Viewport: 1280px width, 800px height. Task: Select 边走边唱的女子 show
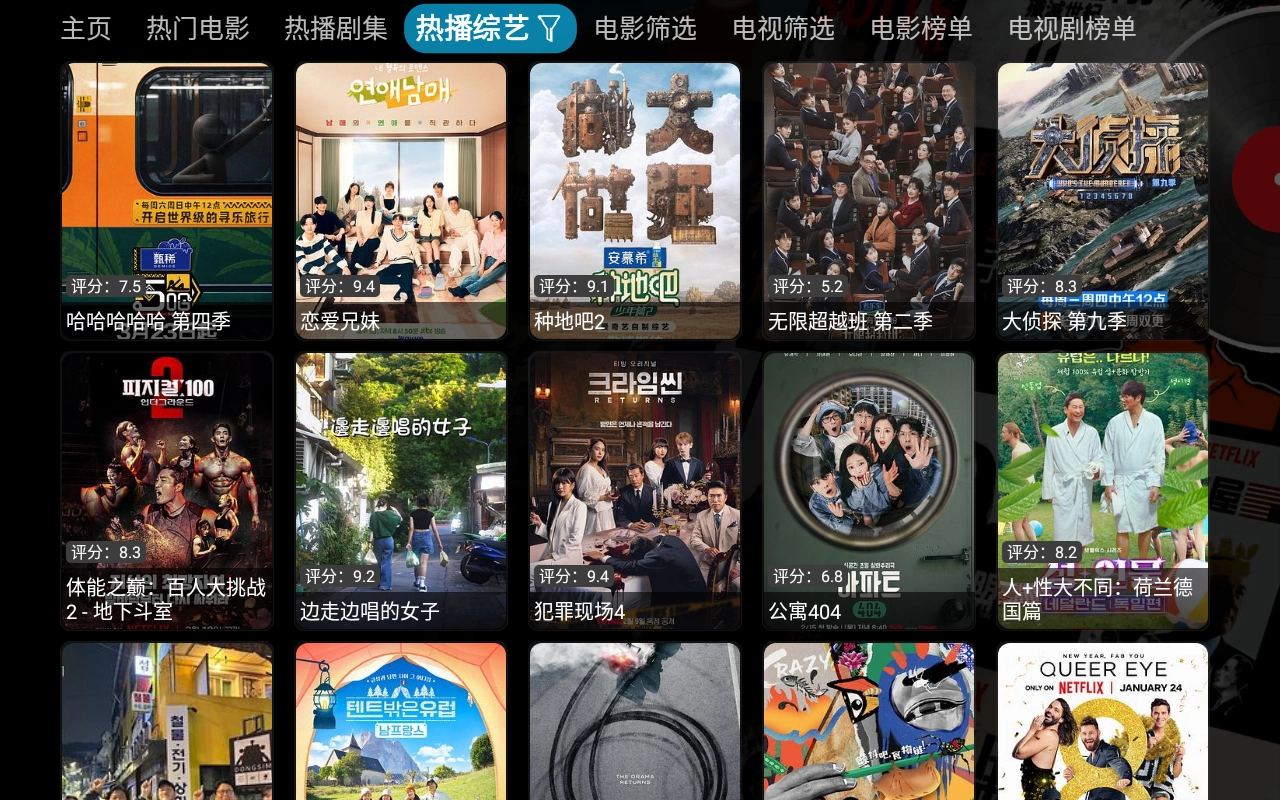[401, 490]
